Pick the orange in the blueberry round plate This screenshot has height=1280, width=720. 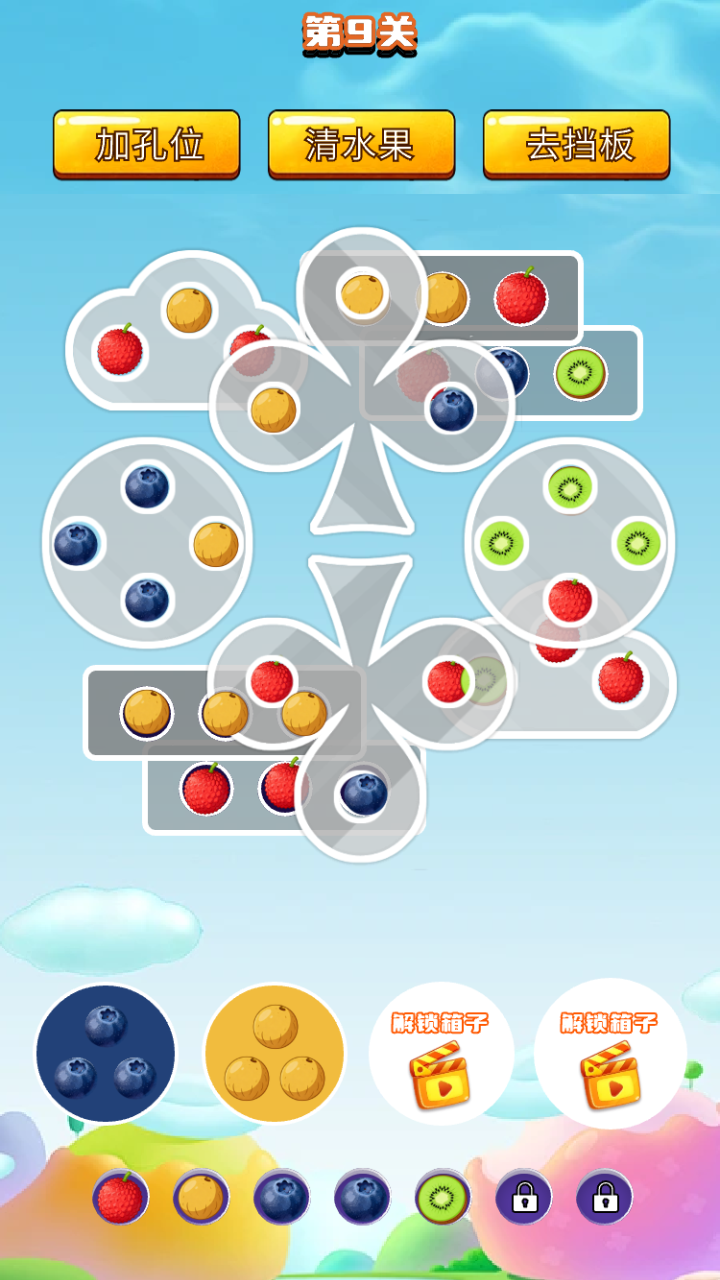(215, 544)
